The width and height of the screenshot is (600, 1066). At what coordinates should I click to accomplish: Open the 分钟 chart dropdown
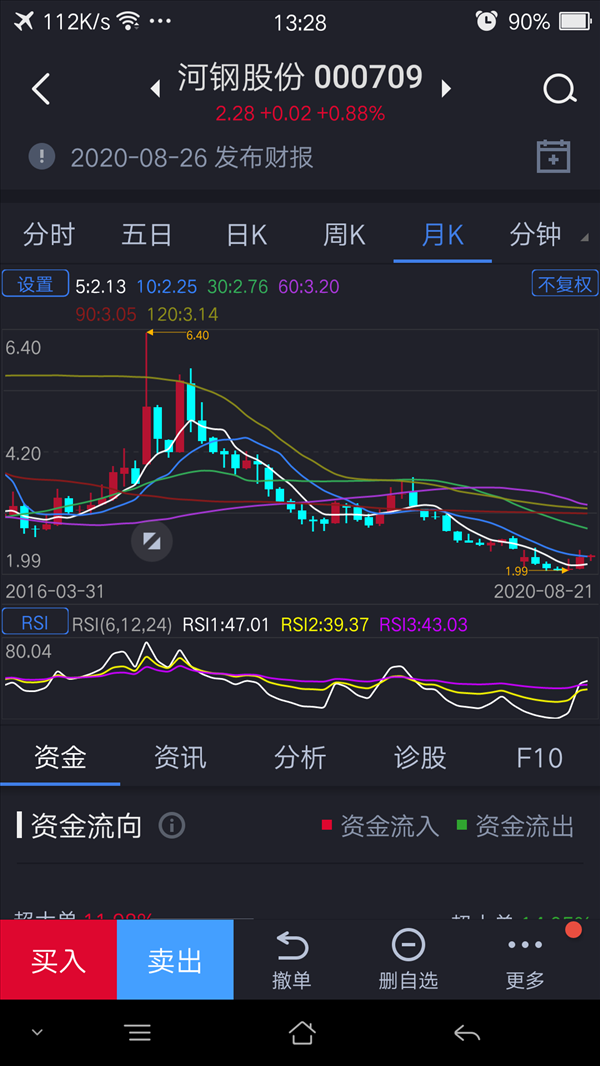coord(542,235)
